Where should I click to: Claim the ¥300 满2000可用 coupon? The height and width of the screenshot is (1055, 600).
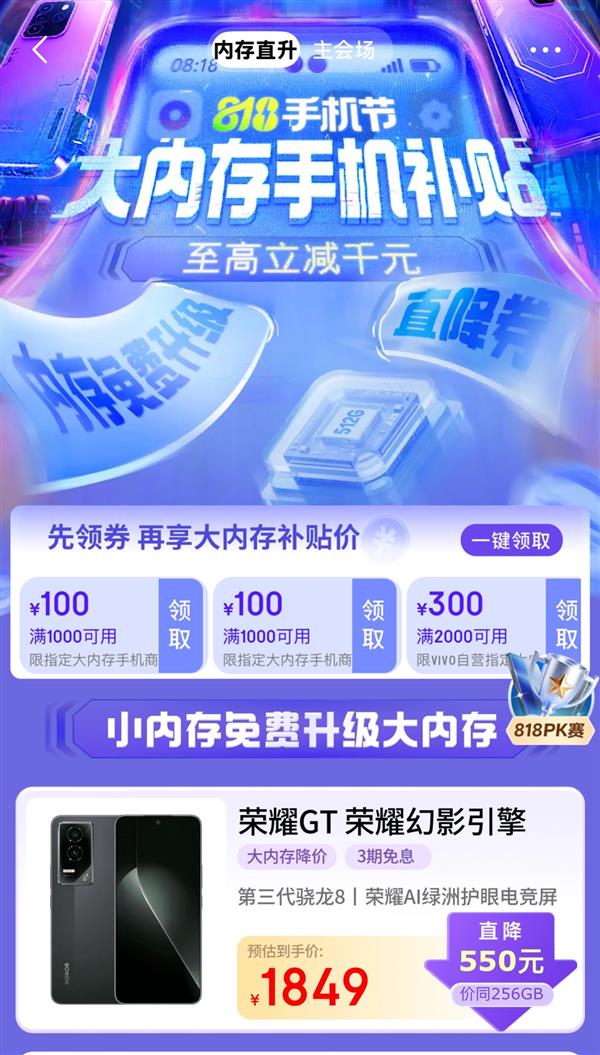click(567, 625)
